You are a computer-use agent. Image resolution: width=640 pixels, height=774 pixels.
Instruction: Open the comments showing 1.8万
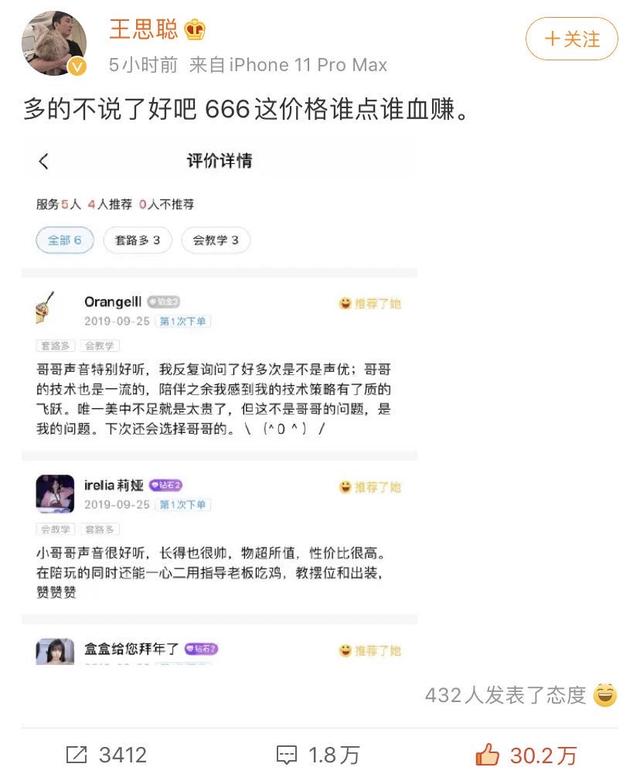click(x=318, y=755)
